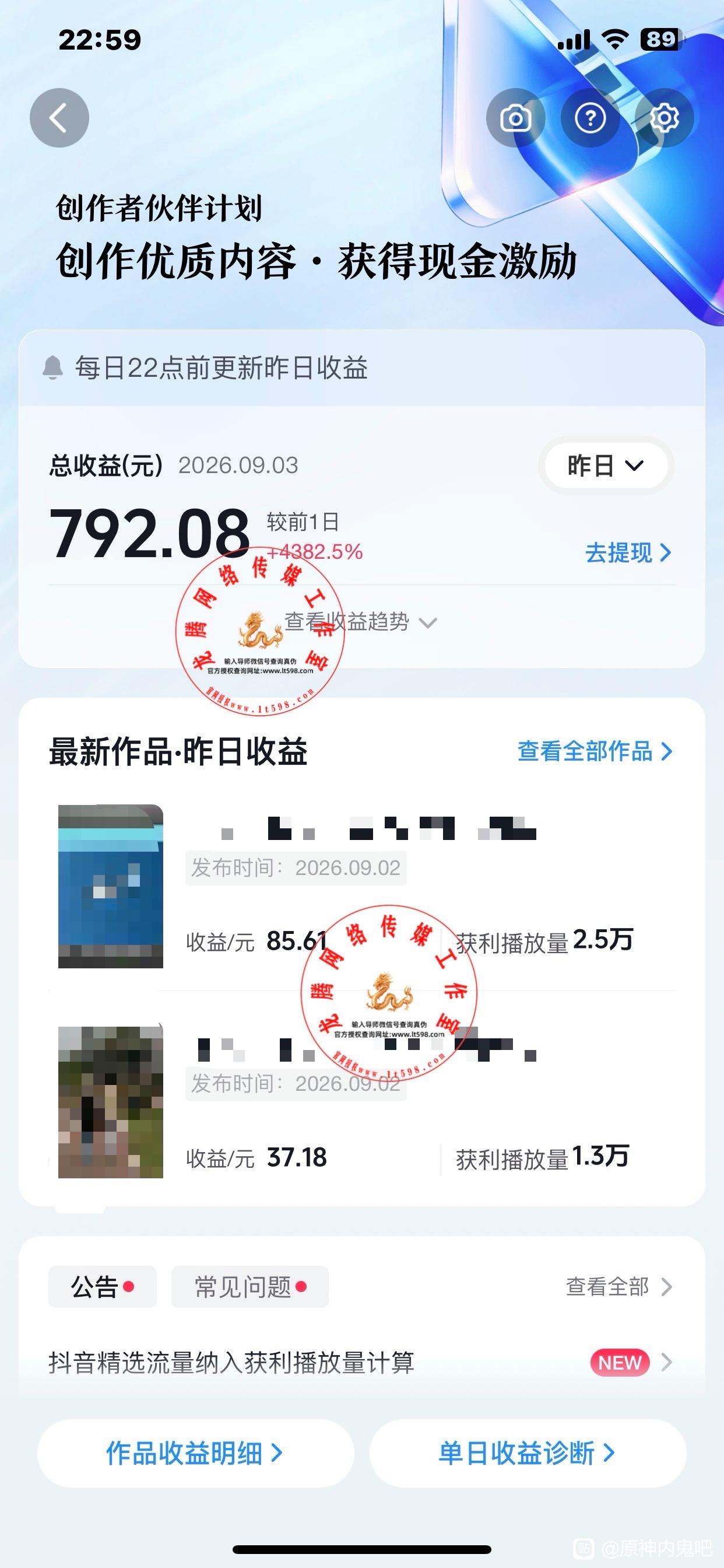The image size is (724, 1568).
Task: Open the work earning 85.61 yuan
Action: [362, 886]
